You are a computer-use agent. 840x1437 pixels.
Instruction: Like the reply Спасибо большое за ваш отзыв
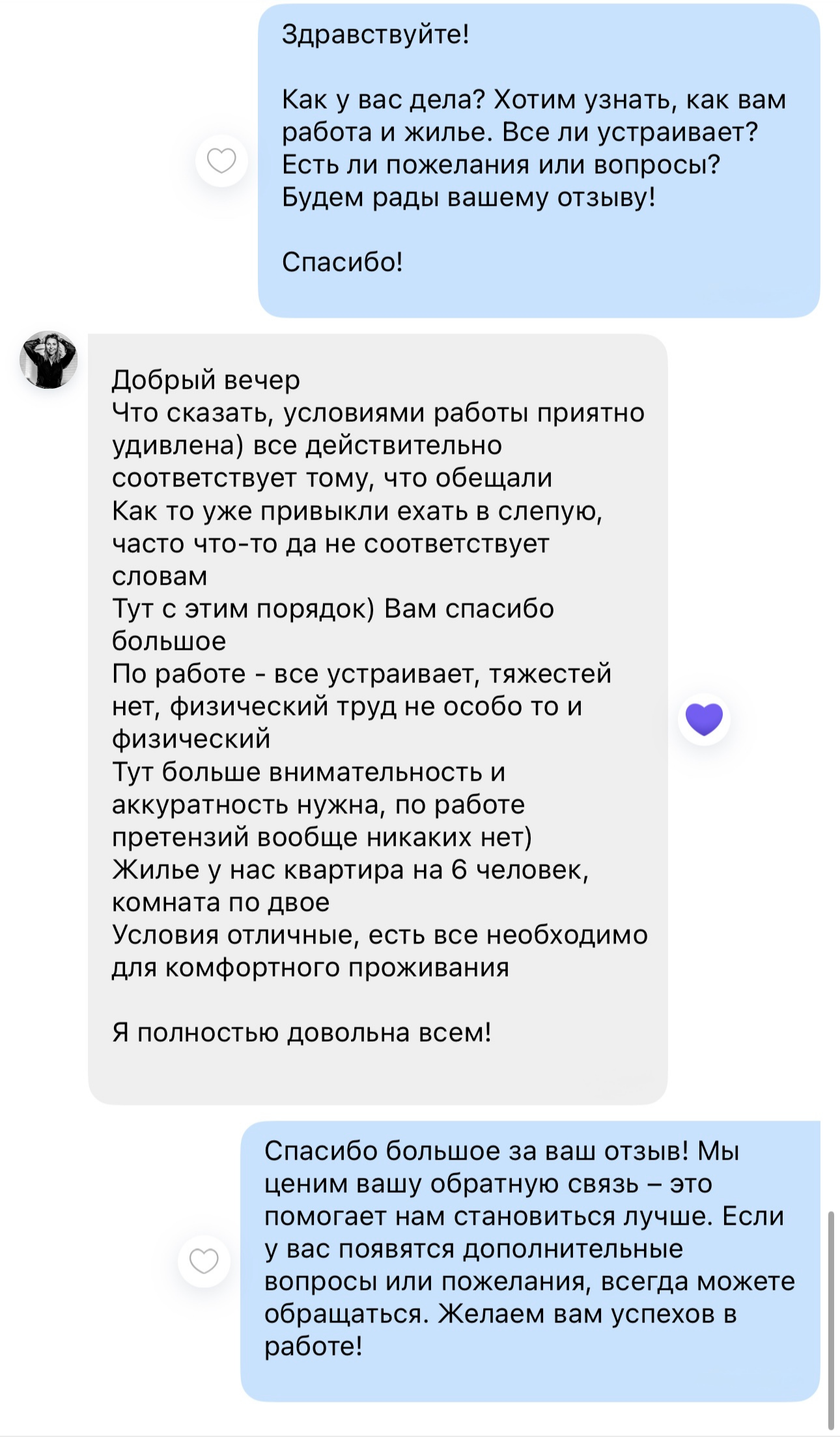[x=204, y=1261]
